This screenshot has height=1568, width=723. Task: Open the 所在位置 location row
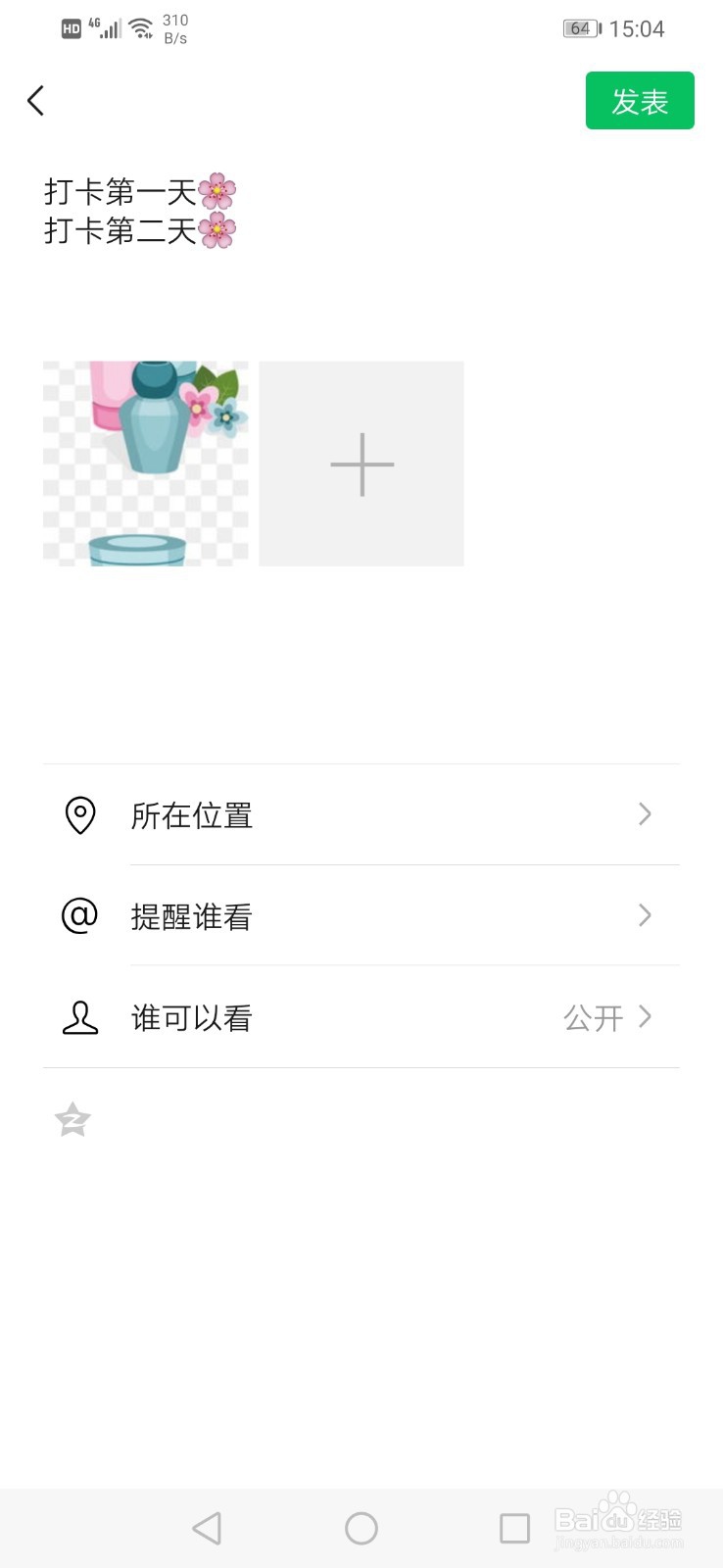[x=361, y=815]
